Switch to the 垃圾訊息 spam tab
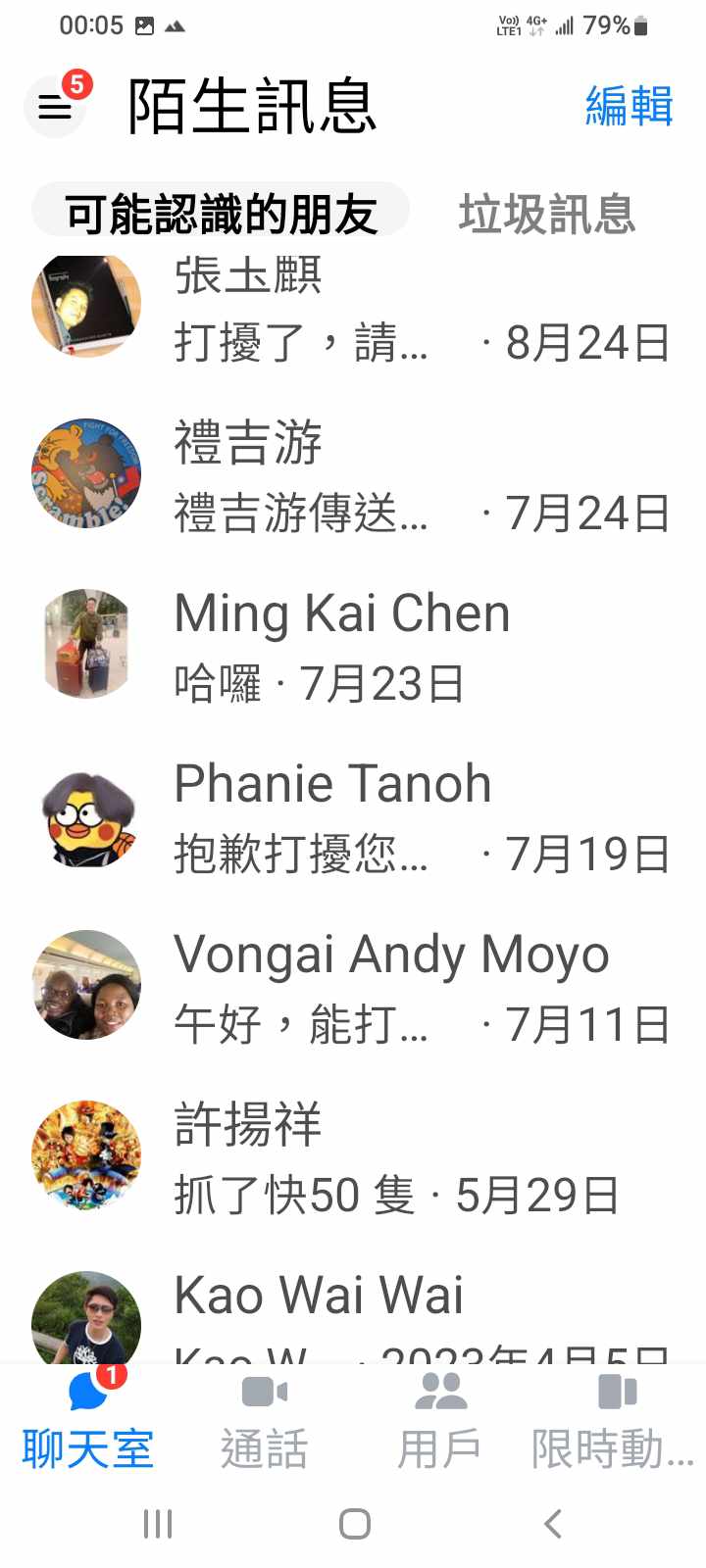 point(546,213)
